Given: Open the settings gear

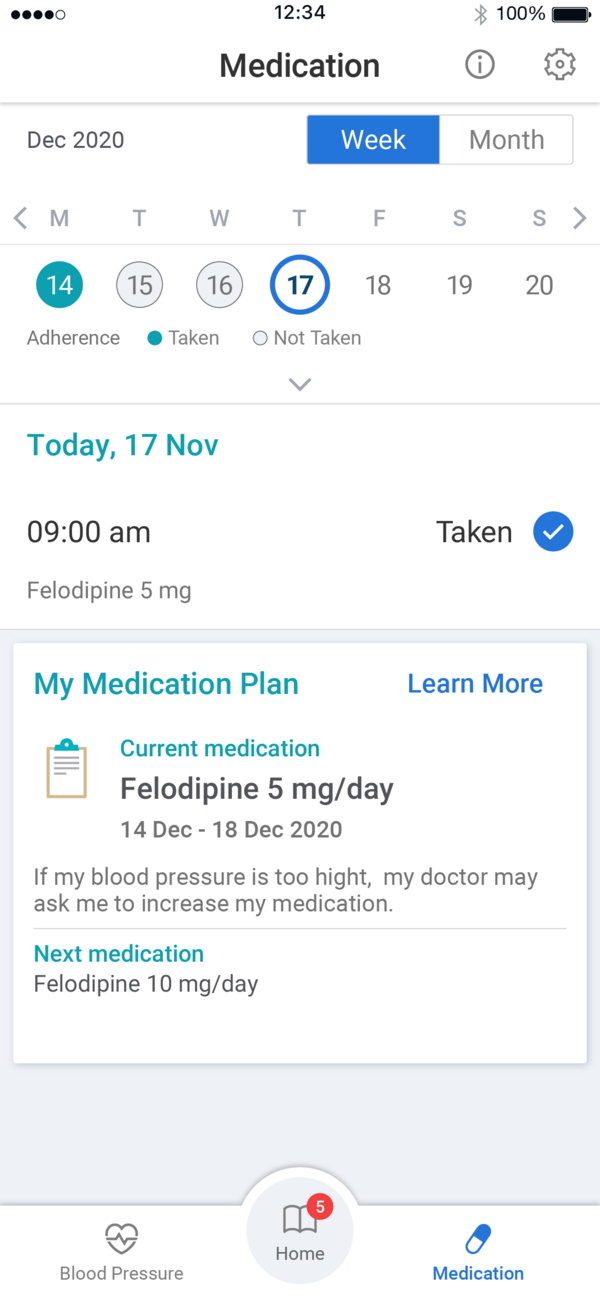Looking at the screenshot, I should coord(560,65).
